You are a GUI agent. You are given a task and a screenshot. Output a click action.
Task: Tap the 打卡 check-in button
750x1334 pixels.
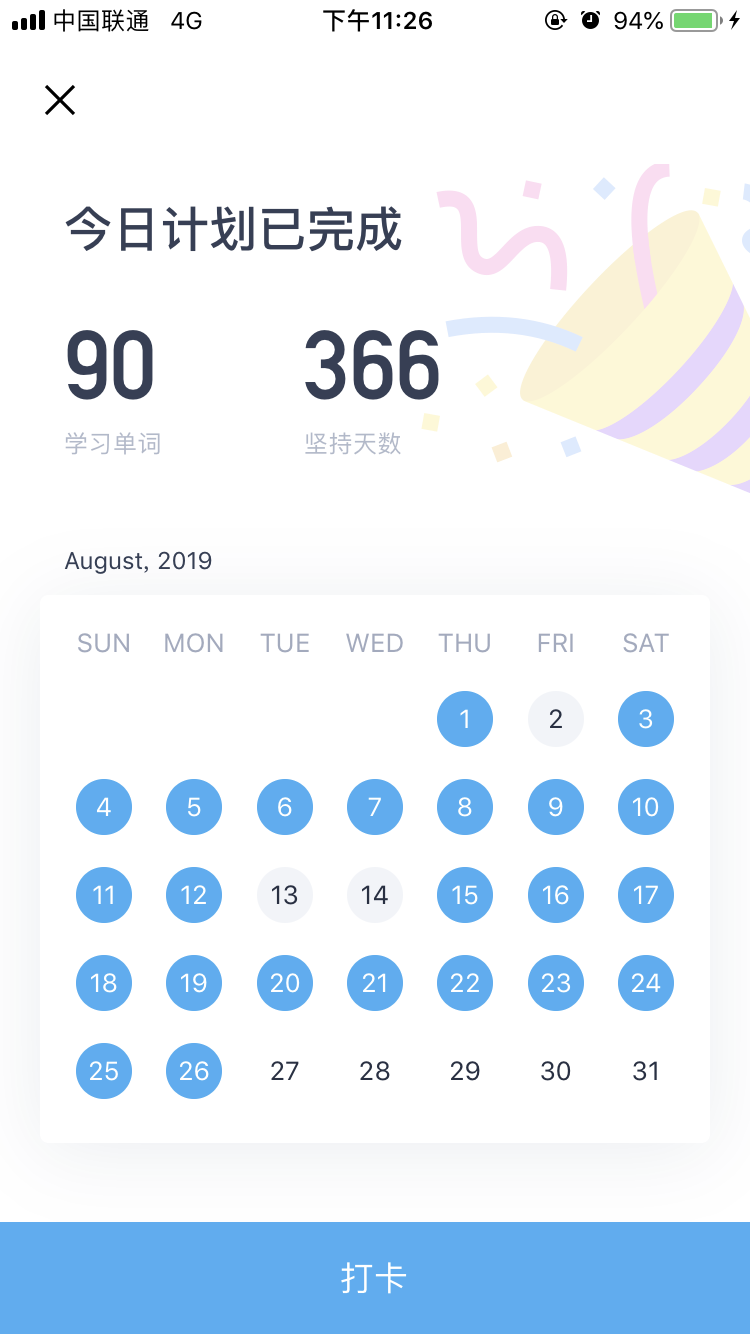click(x=375, y=1277)
